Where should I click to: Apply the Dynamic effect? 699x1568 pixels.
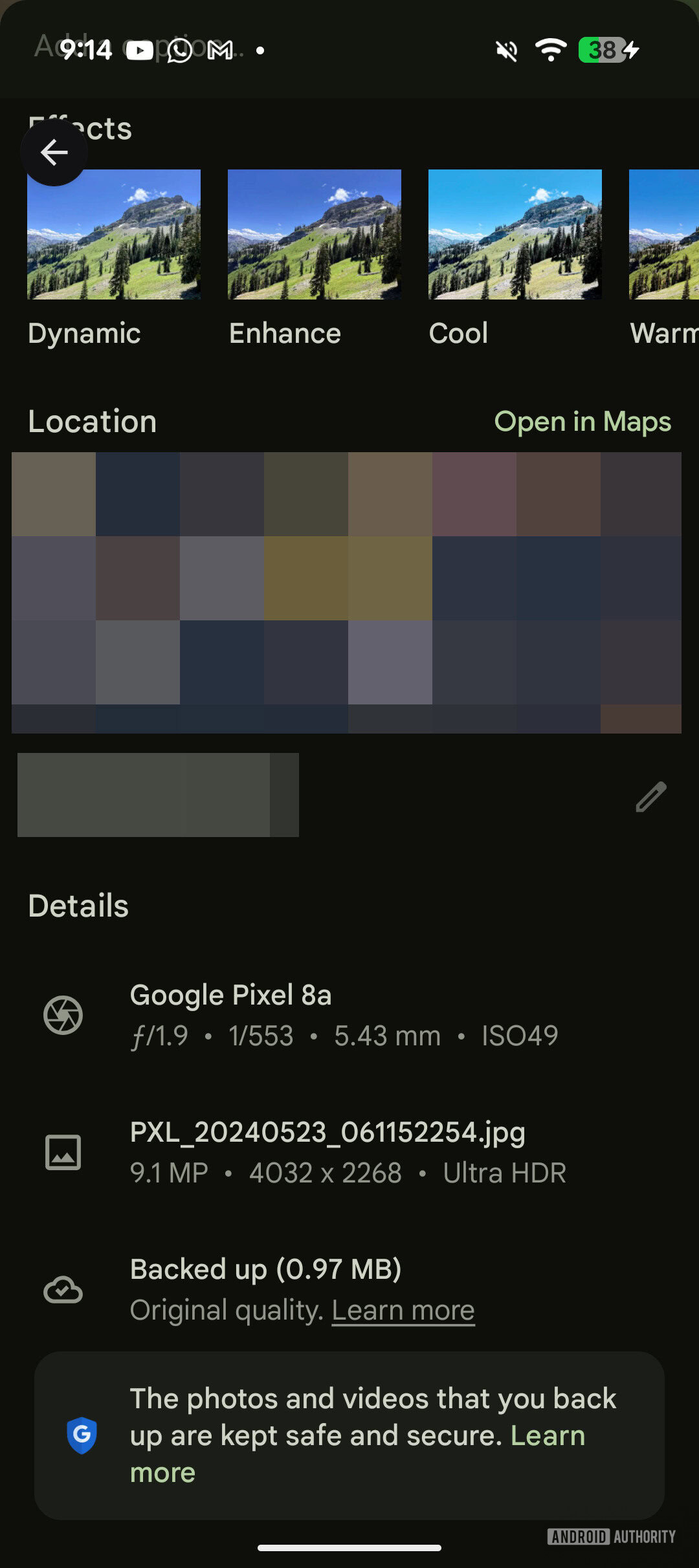115,235
